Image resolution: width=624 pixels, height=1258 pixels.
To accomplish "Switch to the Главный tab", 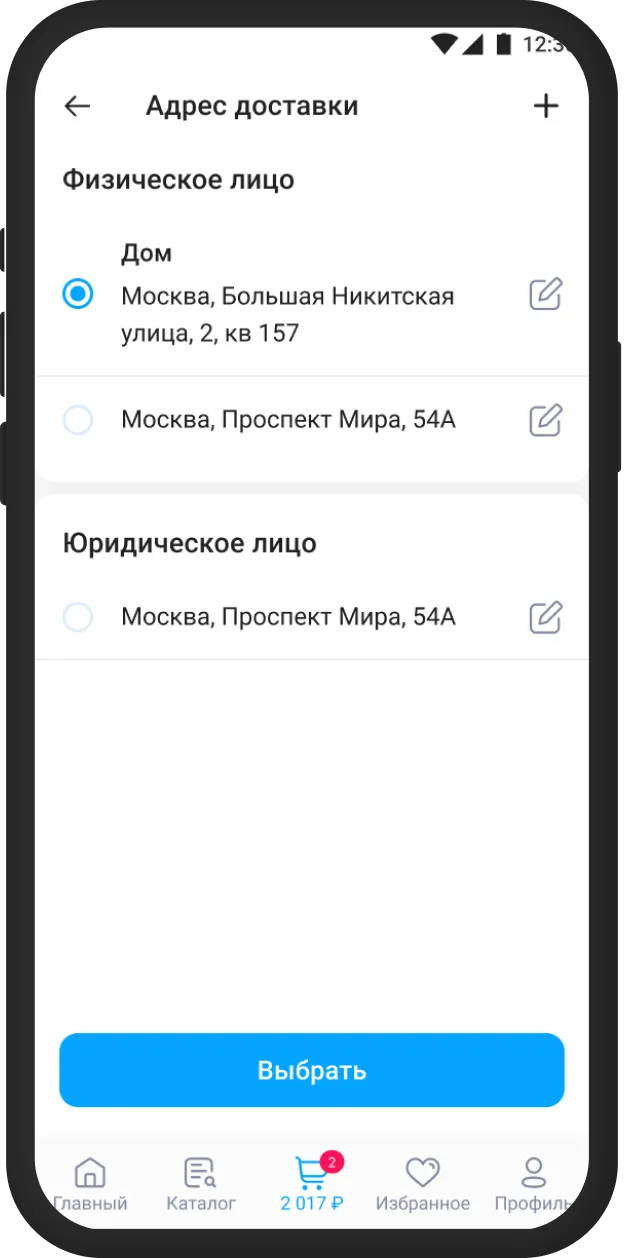I will tap(90, 1184).
